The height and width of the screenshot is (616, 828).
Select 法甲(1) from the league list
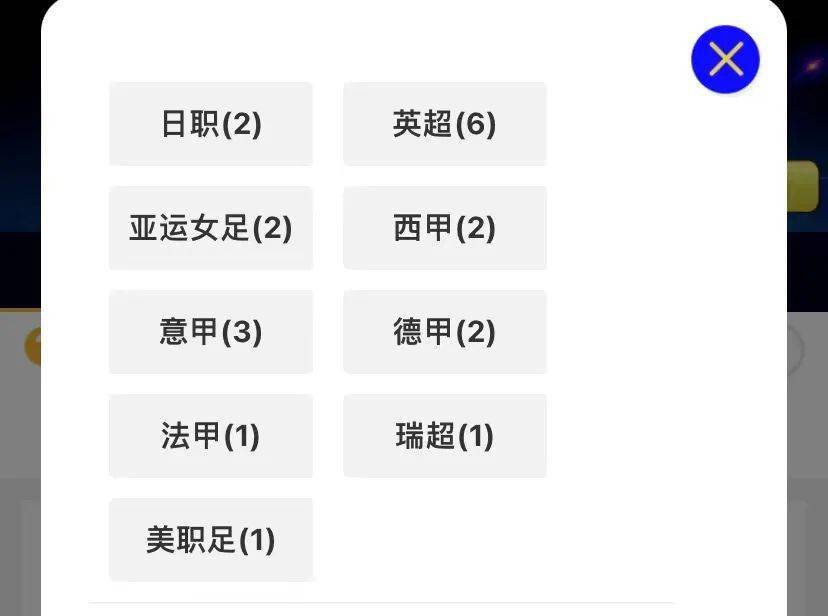(x=211, y=436)
